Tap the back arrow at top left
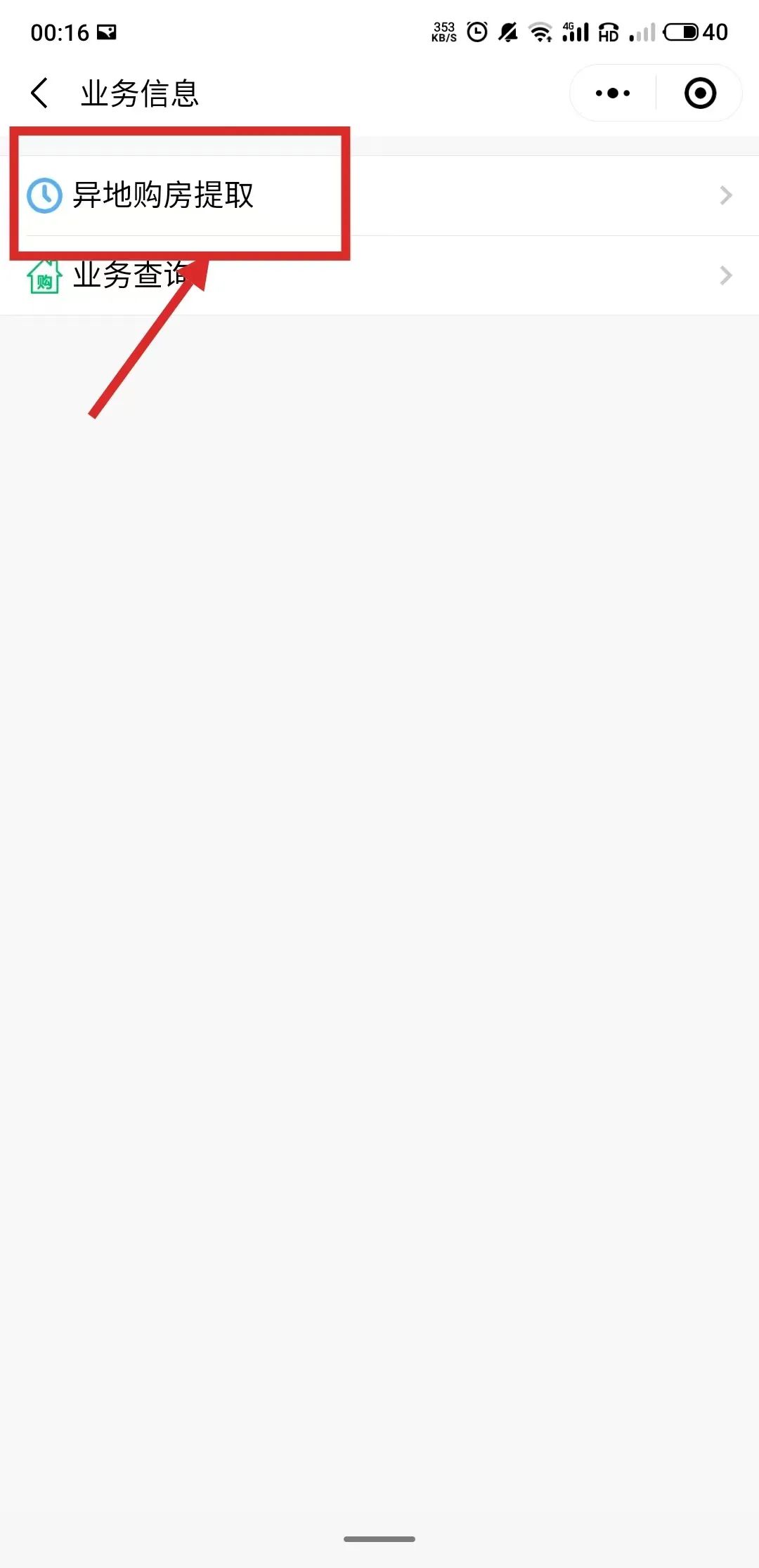 tap(39, 93)
